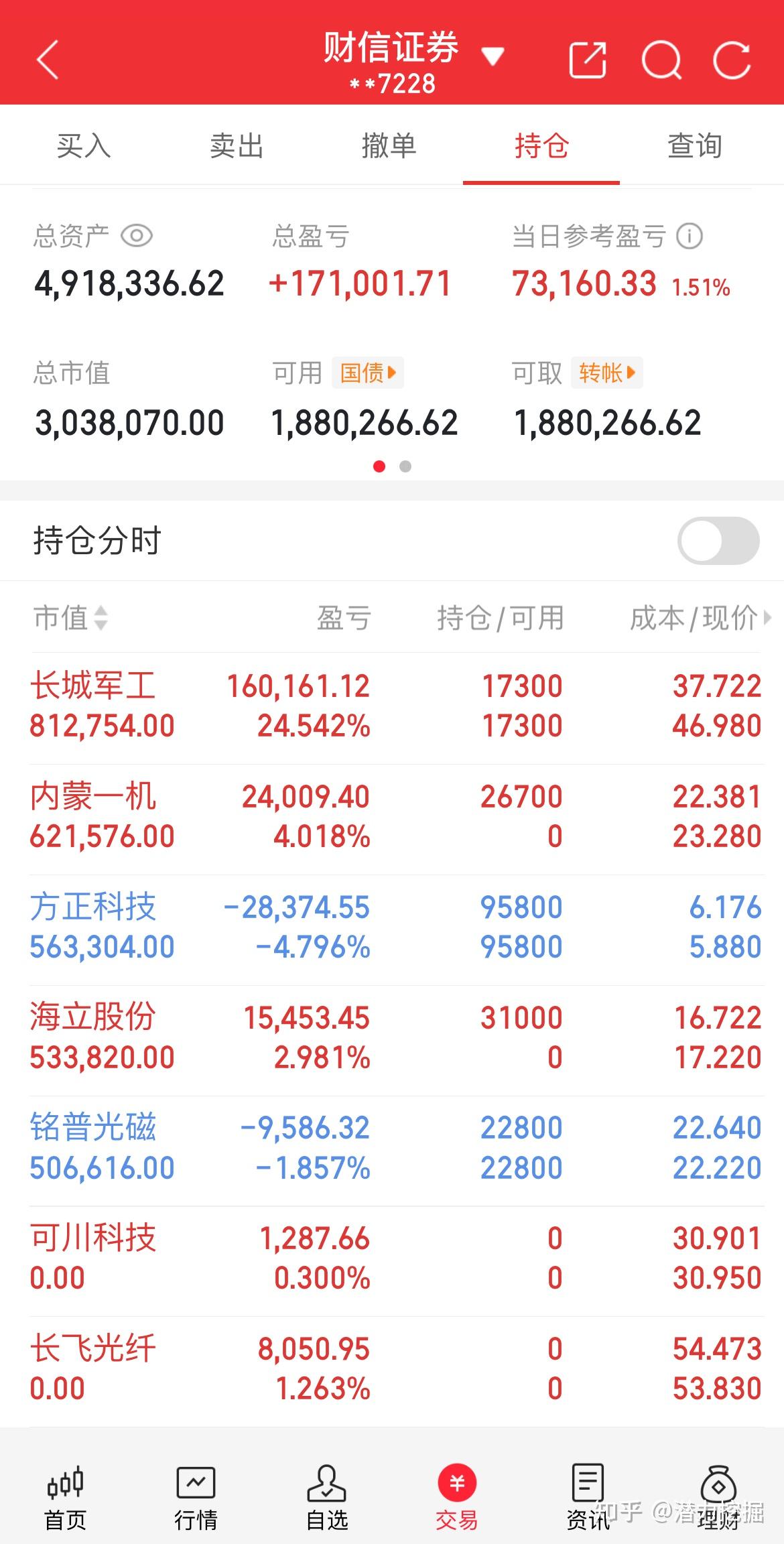
Task: Switch to the 查询 tab
Action: [694, 146]
